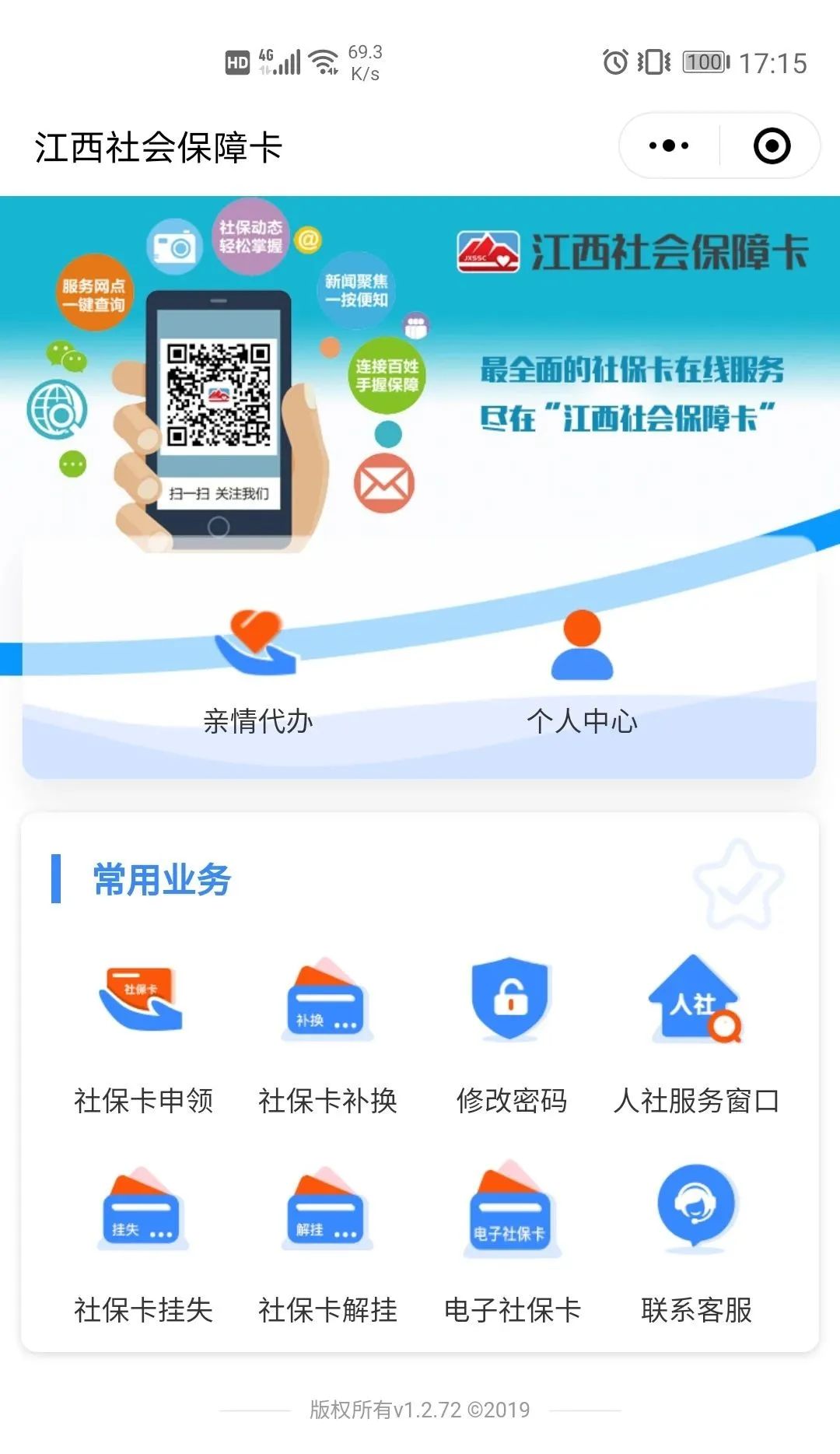
Task: Close the mini program with the circle button
Action: [x=772, y=145]
